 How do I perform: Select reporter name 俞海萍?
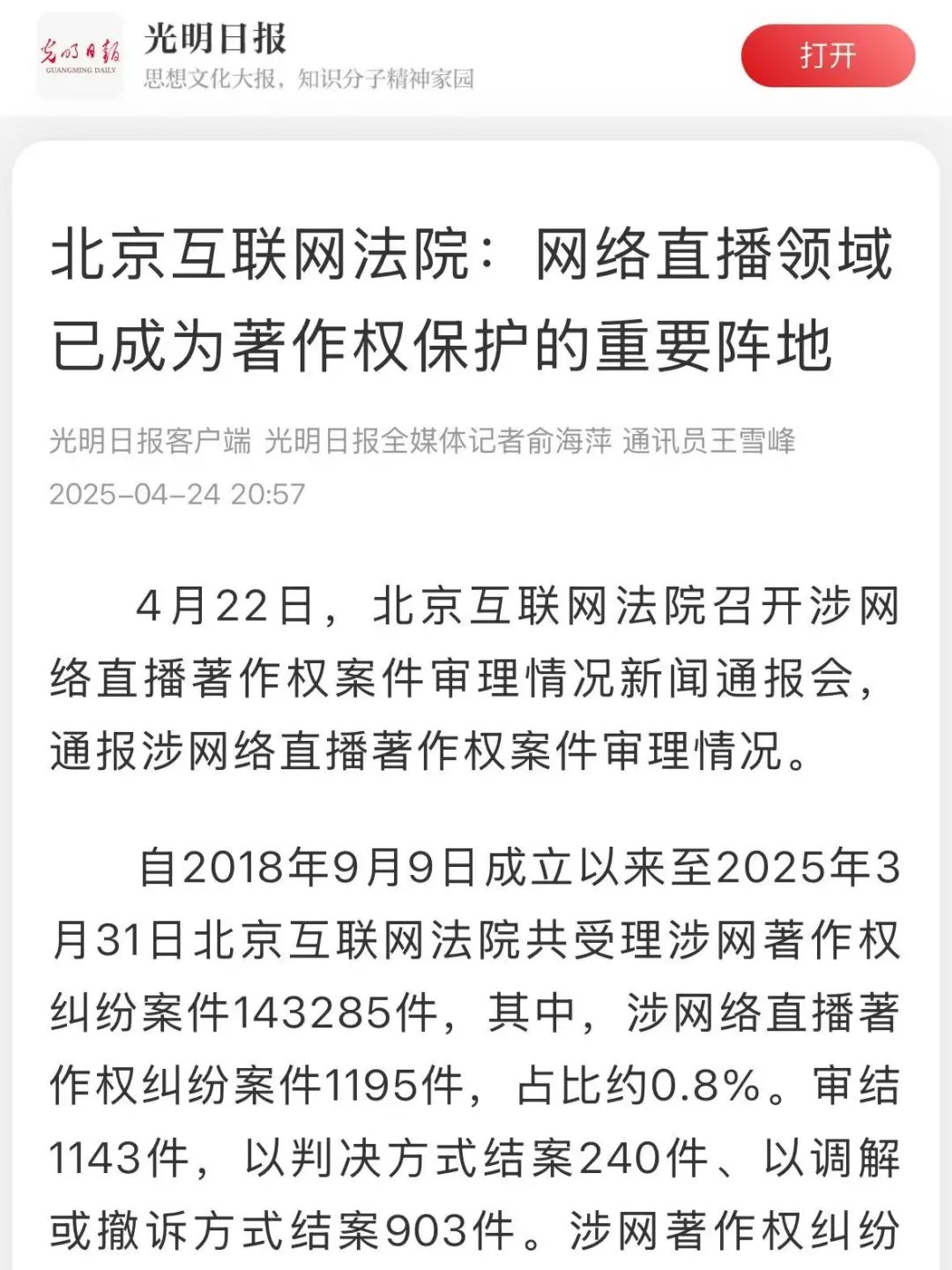573,443
